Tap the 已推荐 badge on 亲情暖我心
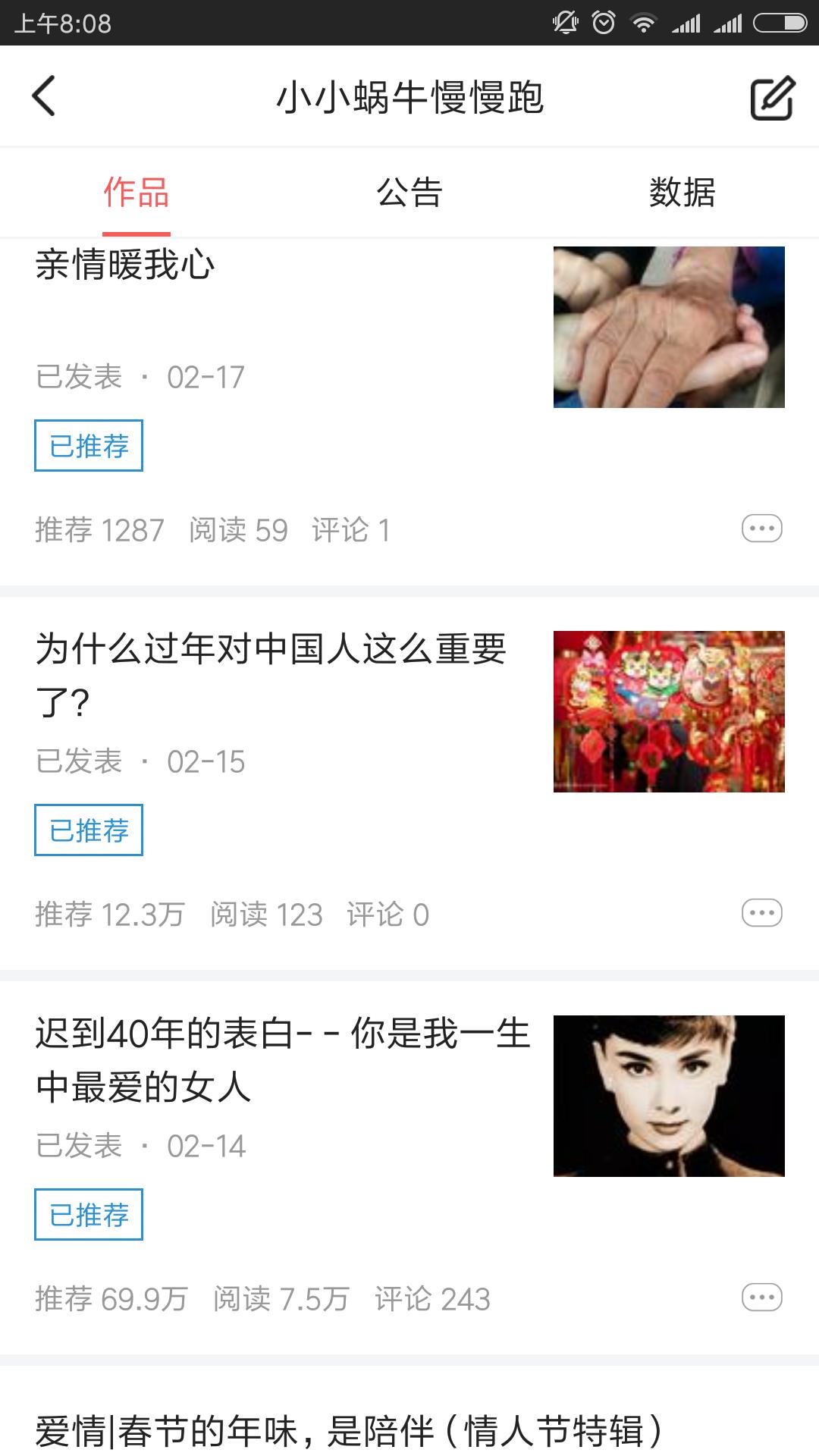This screenshot has height=1456, width=819. (x=88, y=445)
